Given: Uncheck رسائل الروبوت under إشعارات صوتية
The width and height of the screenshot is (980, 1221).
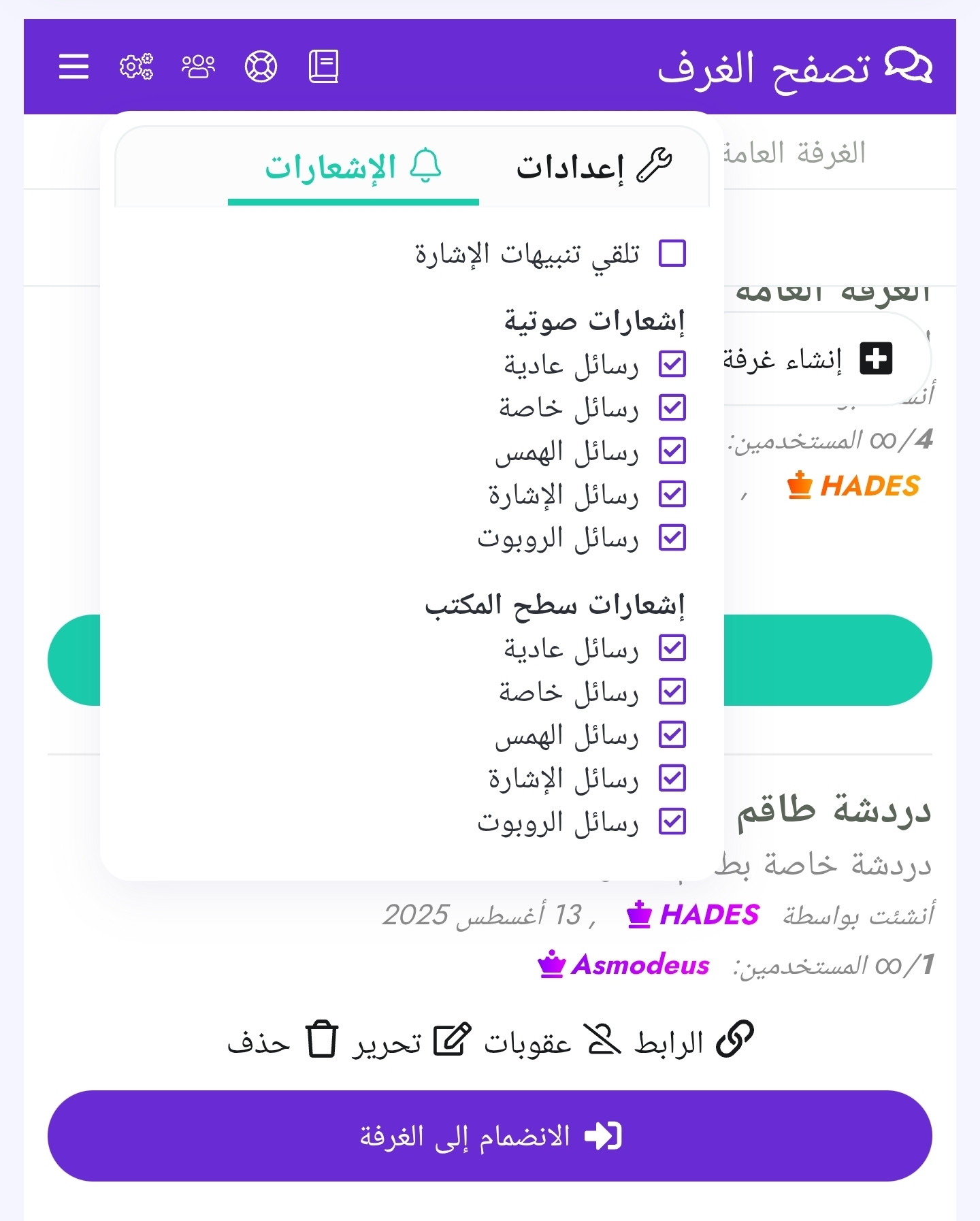Looking at the screenshot, I should pos(672,538).
